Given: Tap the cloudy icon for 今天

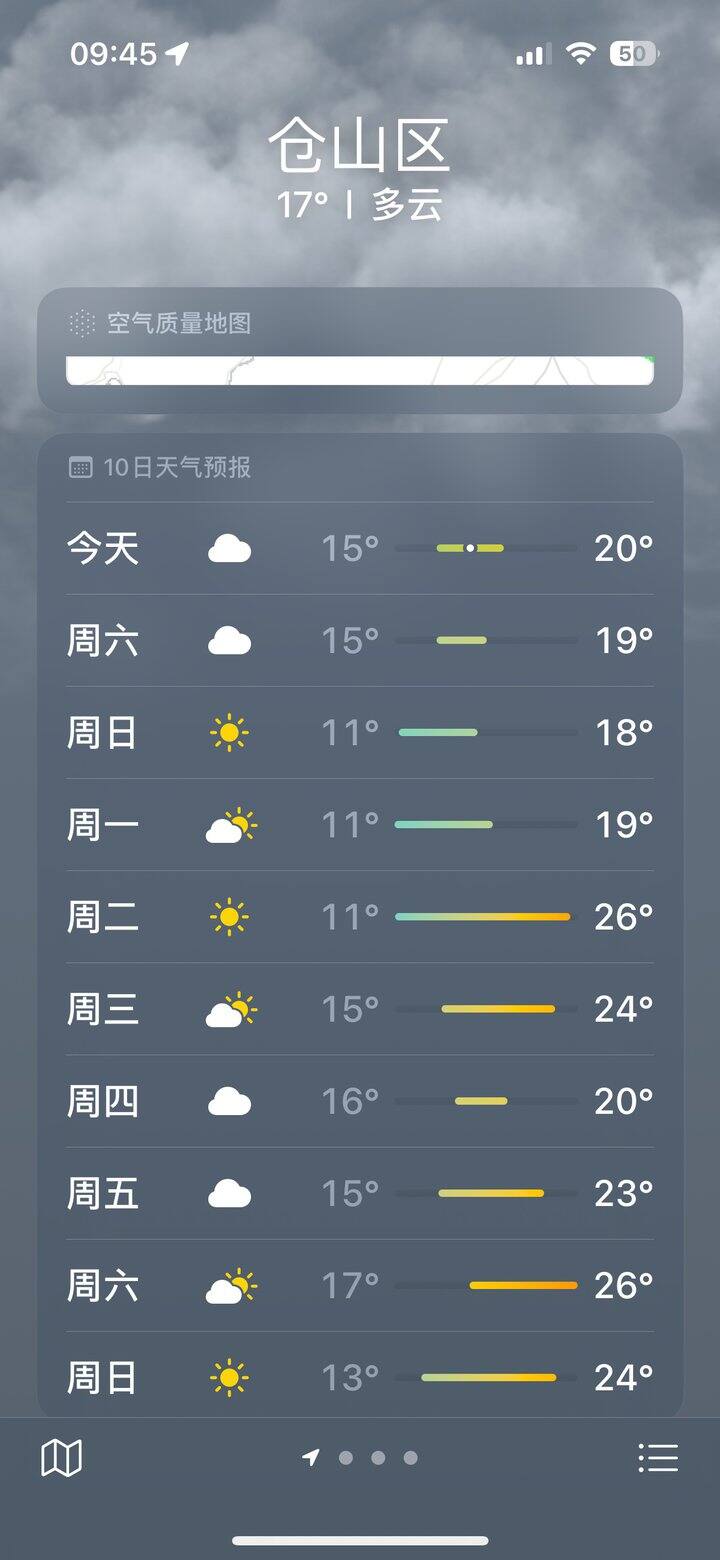Looking at the screenshot, I should click(229, 548).
